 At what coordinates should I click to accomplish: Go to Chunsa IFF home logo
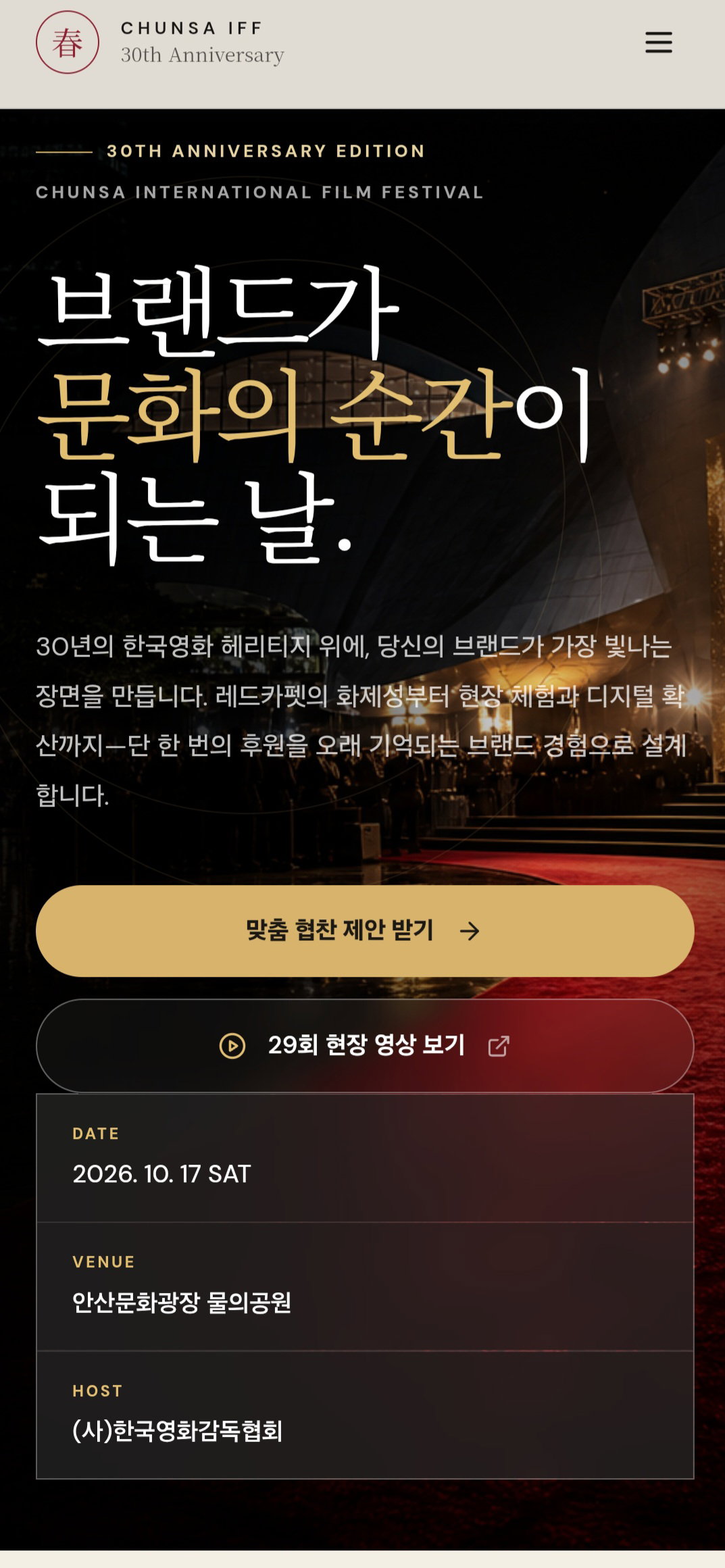point(160,42)
